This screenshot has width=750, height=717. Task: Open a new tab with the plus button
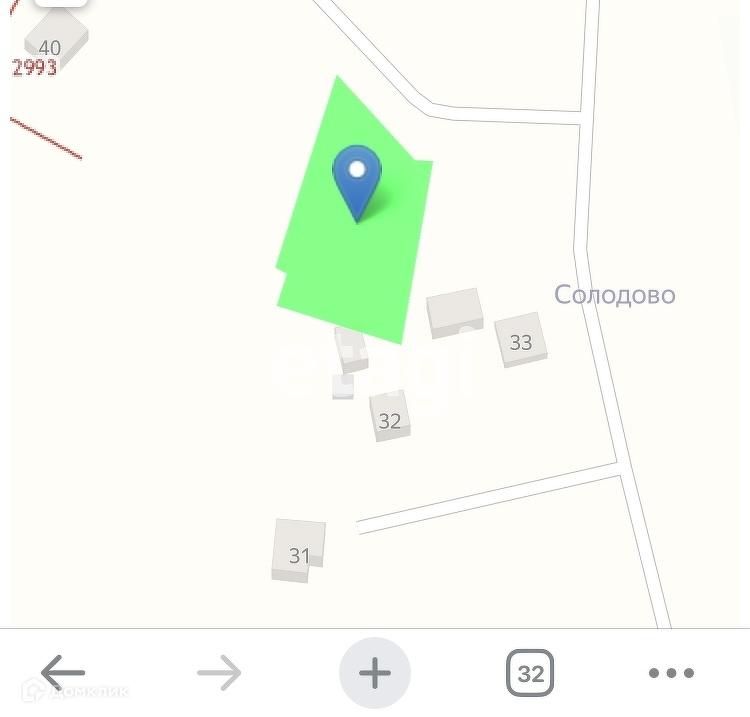point(375,673)
